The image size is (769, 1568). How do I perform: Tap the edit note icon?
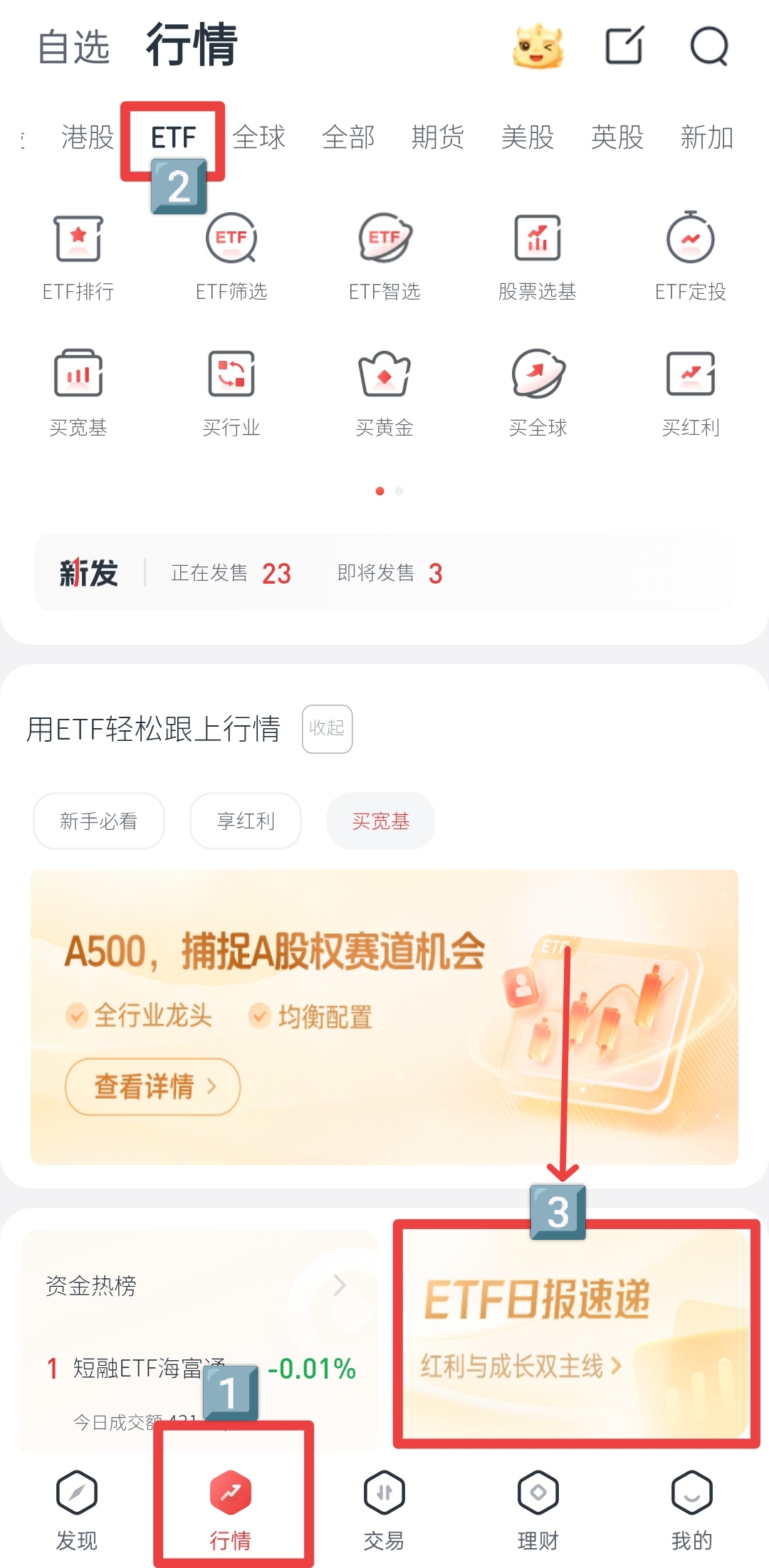coord(624,46)
